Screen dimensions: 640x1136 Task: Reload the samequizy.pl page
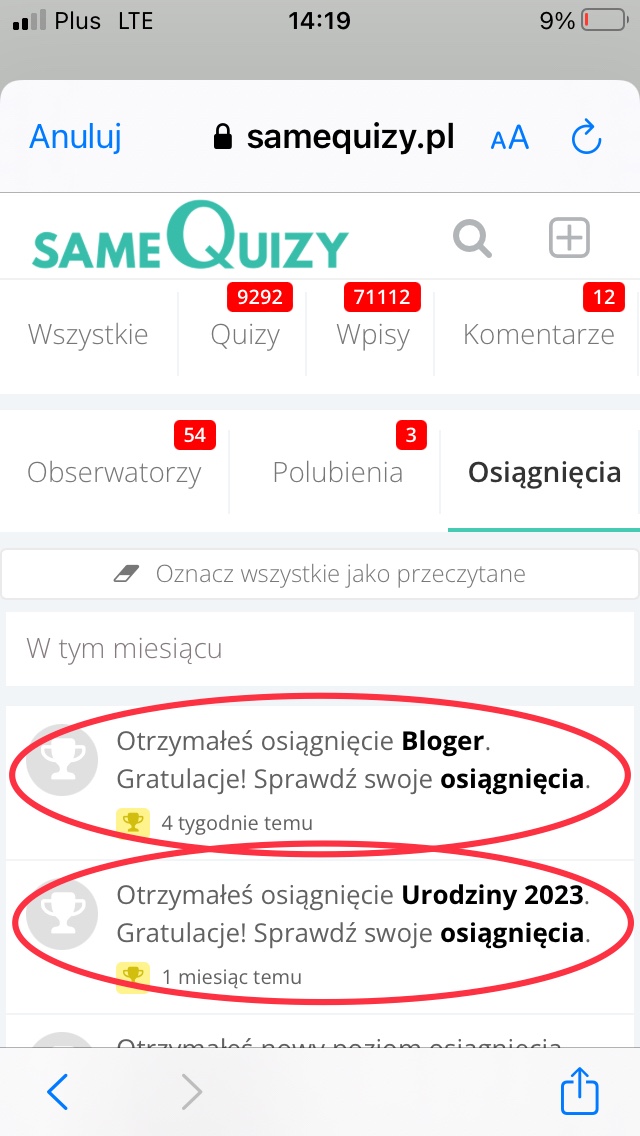586,137
